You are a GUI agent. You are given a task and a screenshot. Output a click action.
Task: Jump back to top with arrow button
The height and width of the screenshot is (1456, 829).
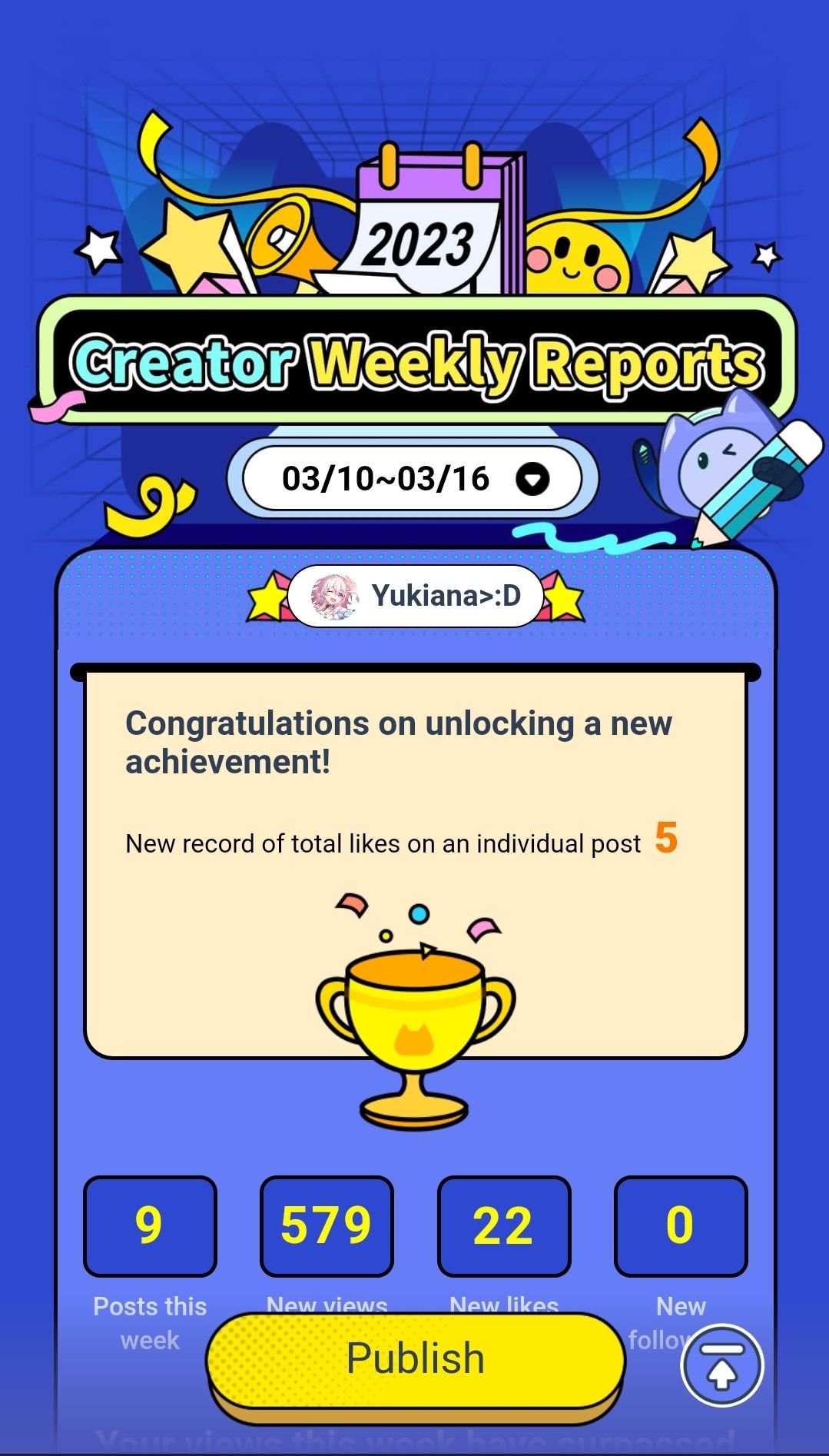(x=721, y=1365)
